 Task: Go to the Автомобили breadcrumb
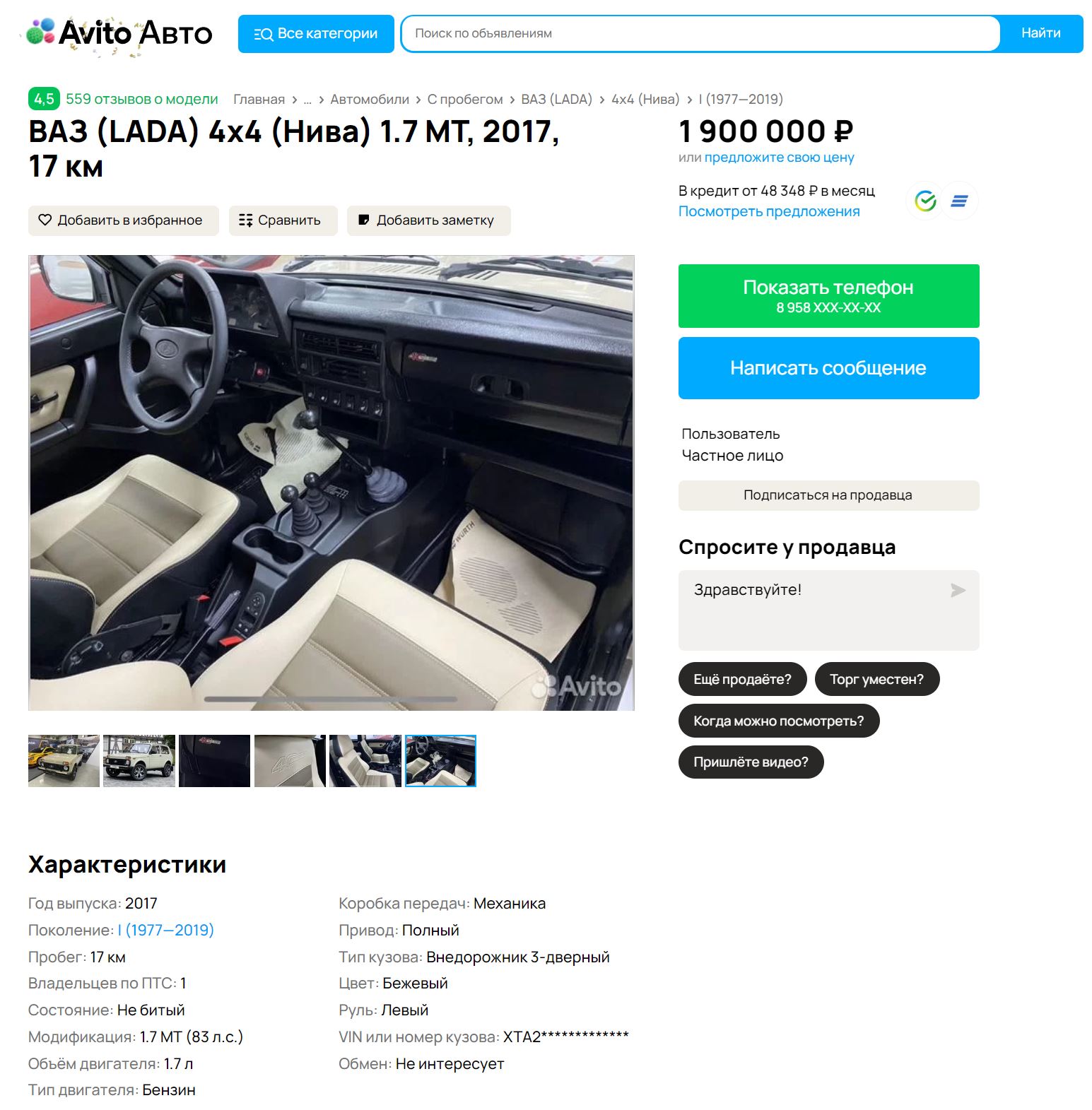(370, 100)
